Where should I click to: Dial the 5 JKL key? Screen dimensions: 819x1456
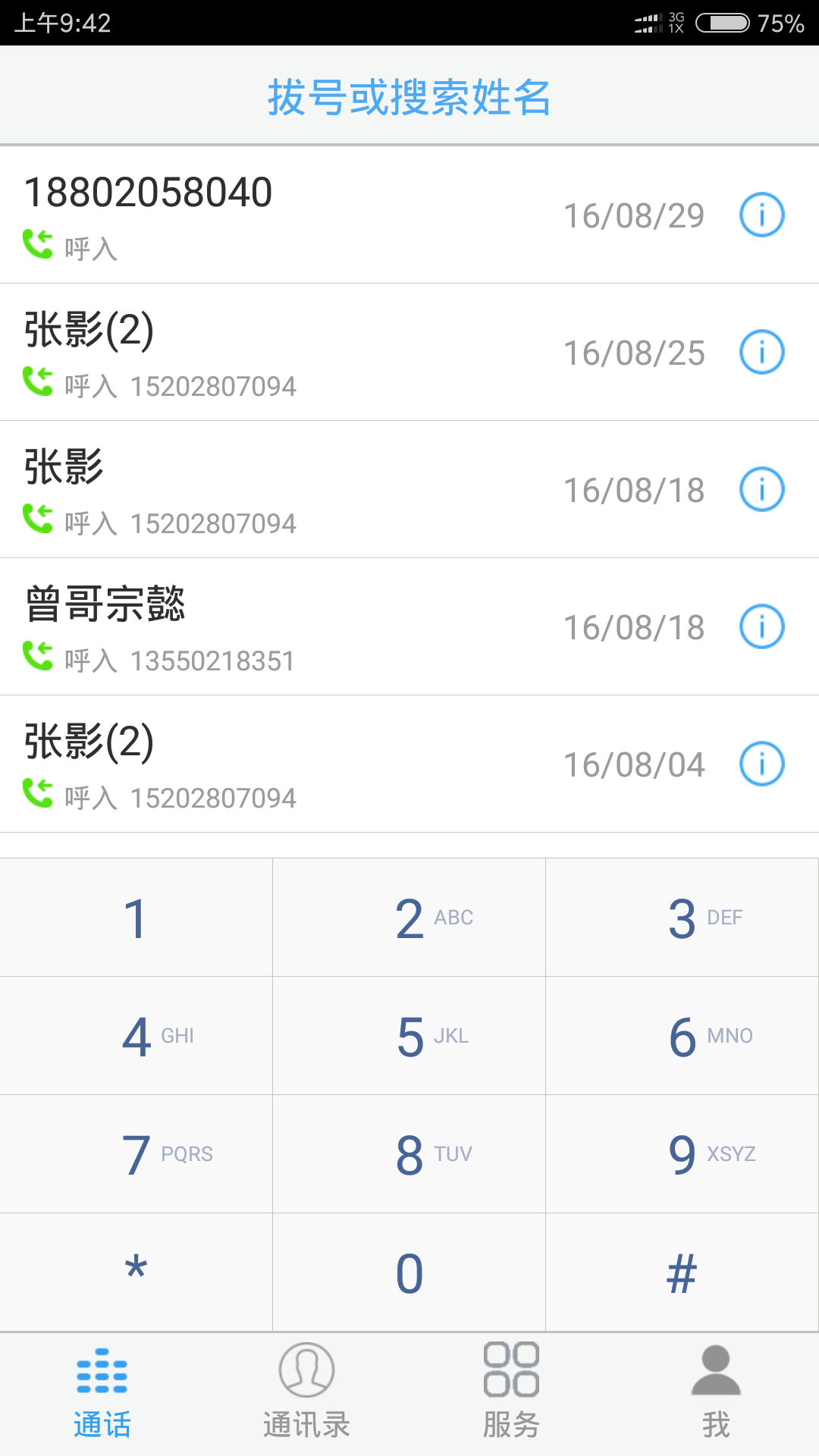coord(409,1036)
